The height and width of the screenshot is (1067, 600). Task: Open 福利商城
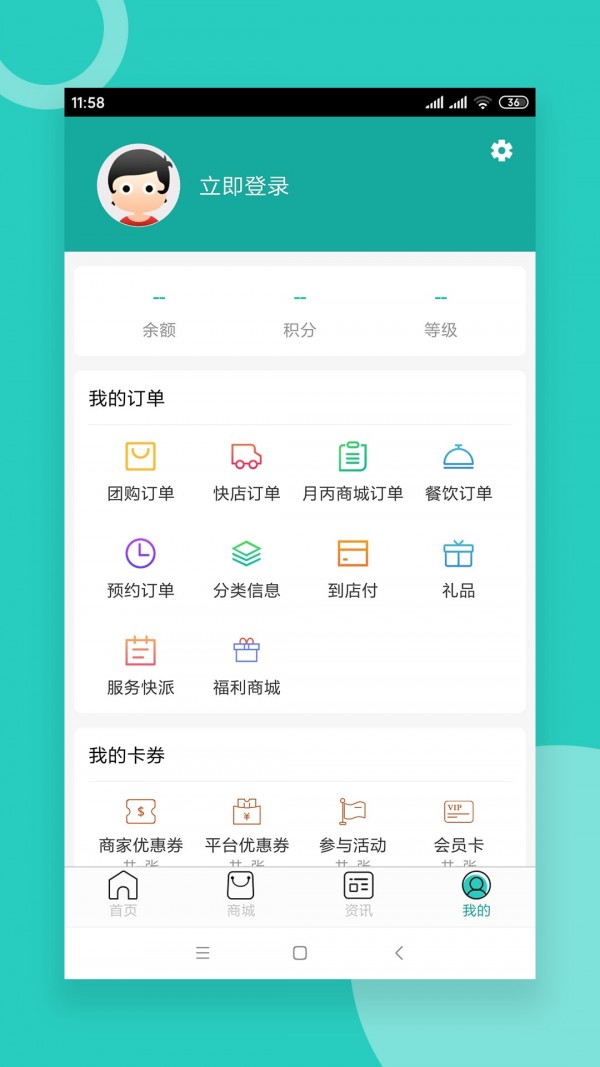coord(246,665)
